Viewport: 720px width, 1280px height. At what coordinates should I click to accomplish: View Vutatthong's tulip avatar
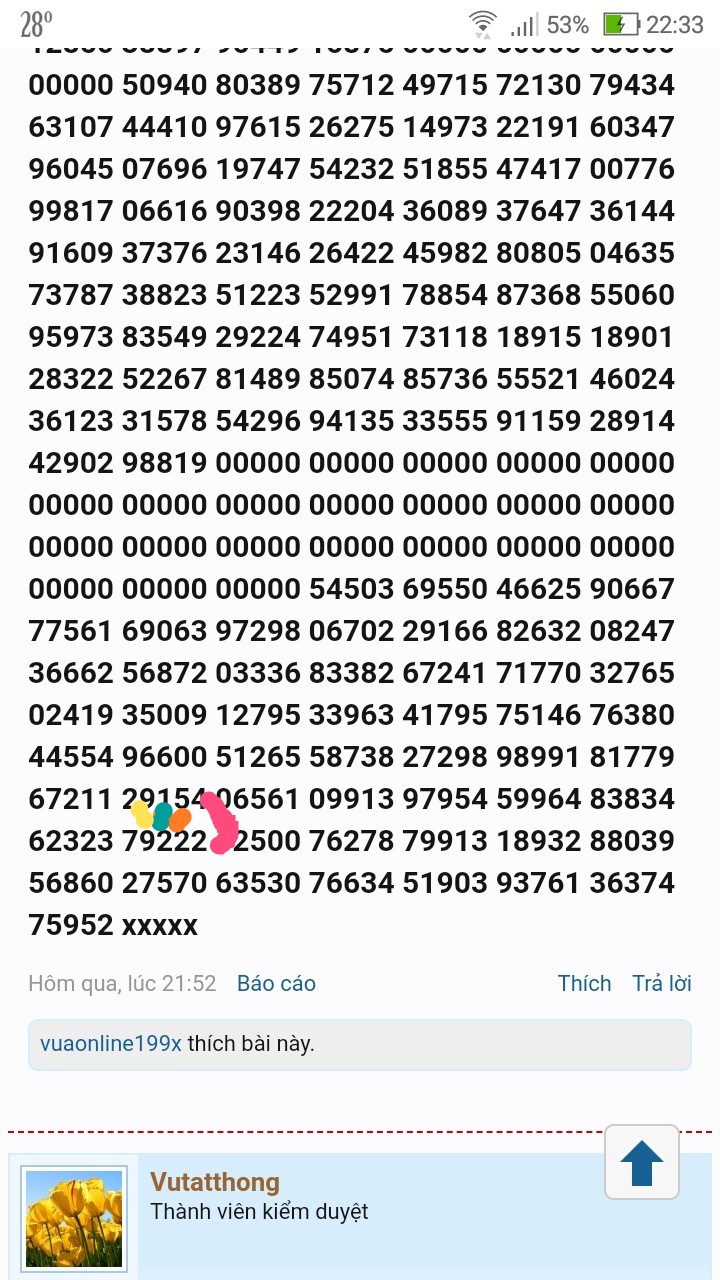74,1219
